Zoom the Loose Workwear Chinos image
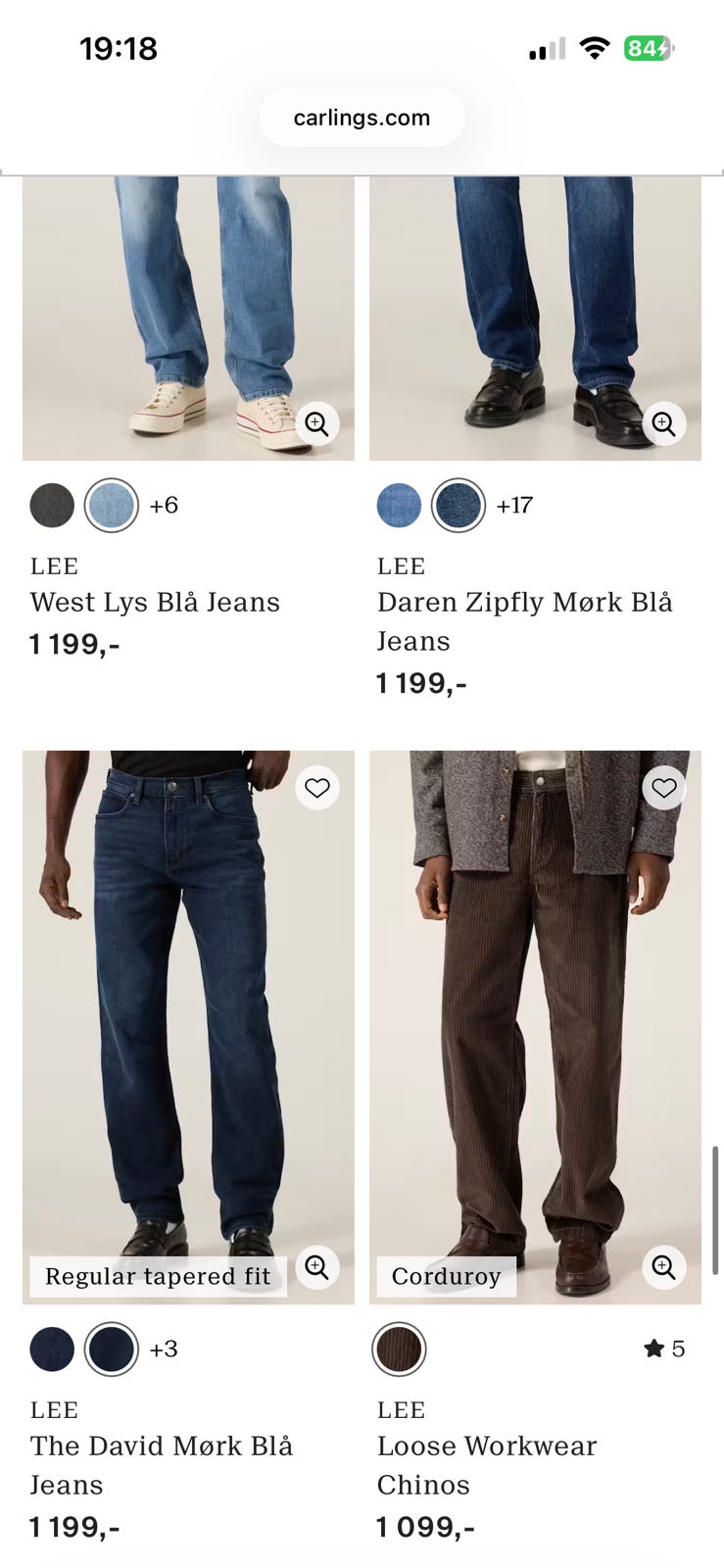The image size is (724, 1568). (664, 1267)
